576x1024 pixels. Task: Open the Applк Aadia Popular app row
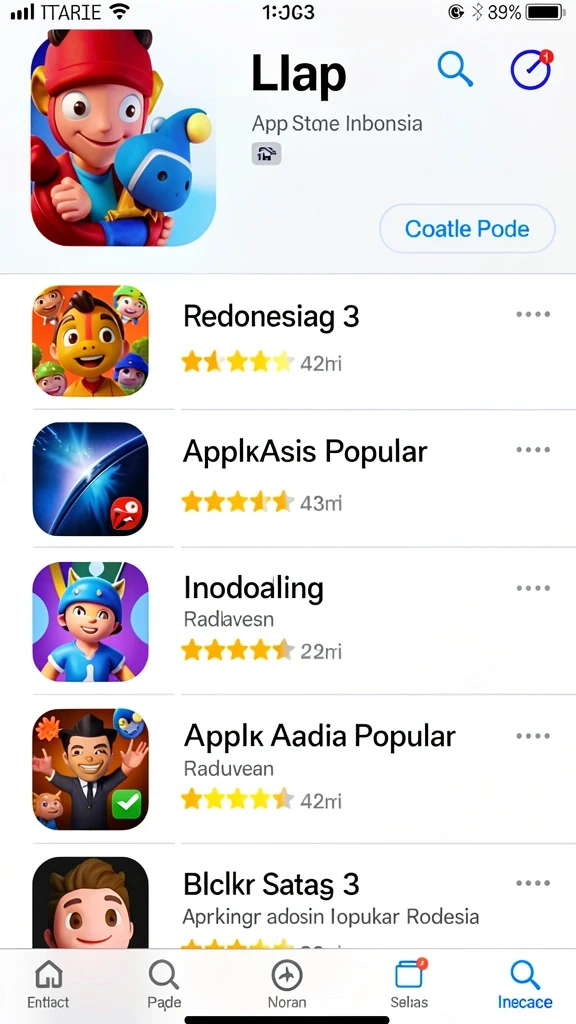coord(288,769)
